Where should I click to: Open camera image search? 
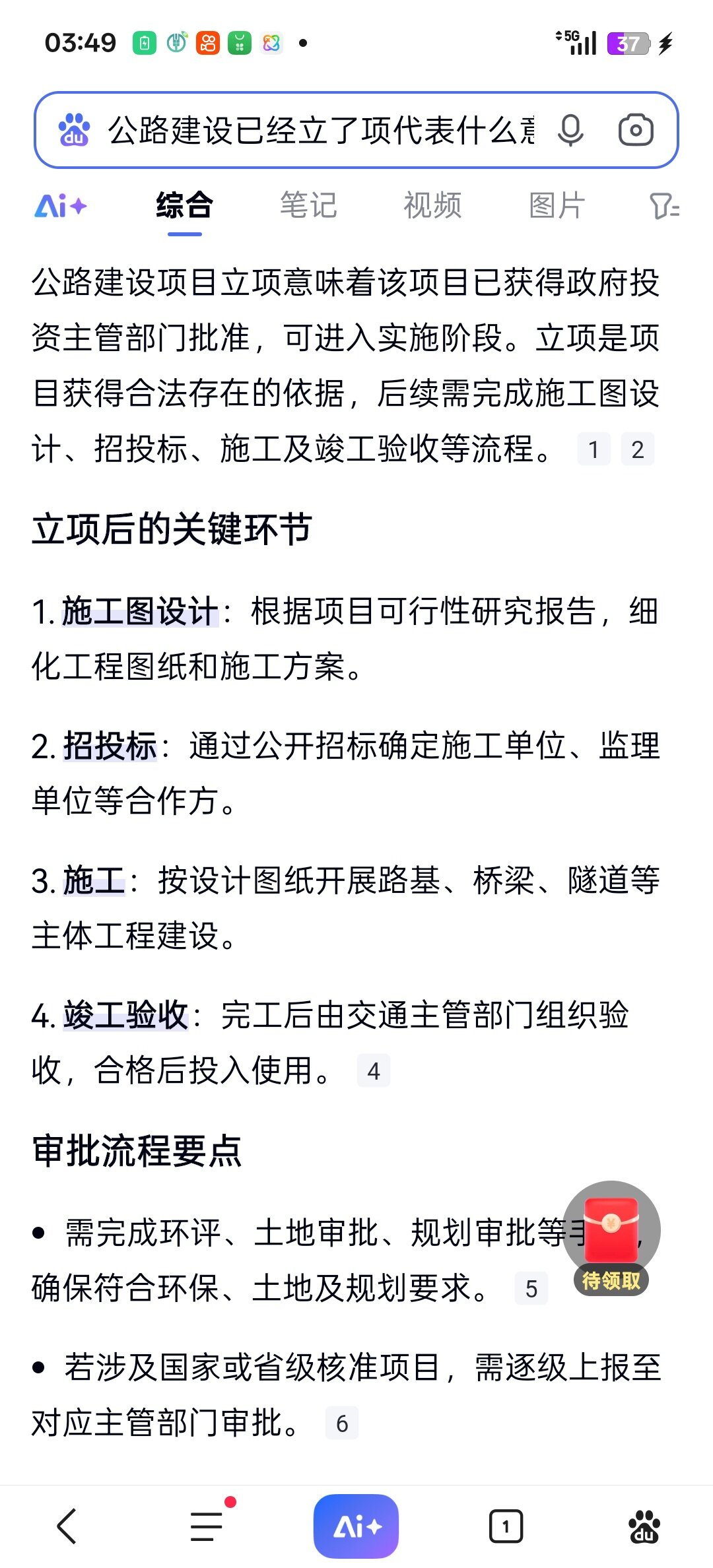click(x=636, y=130)
